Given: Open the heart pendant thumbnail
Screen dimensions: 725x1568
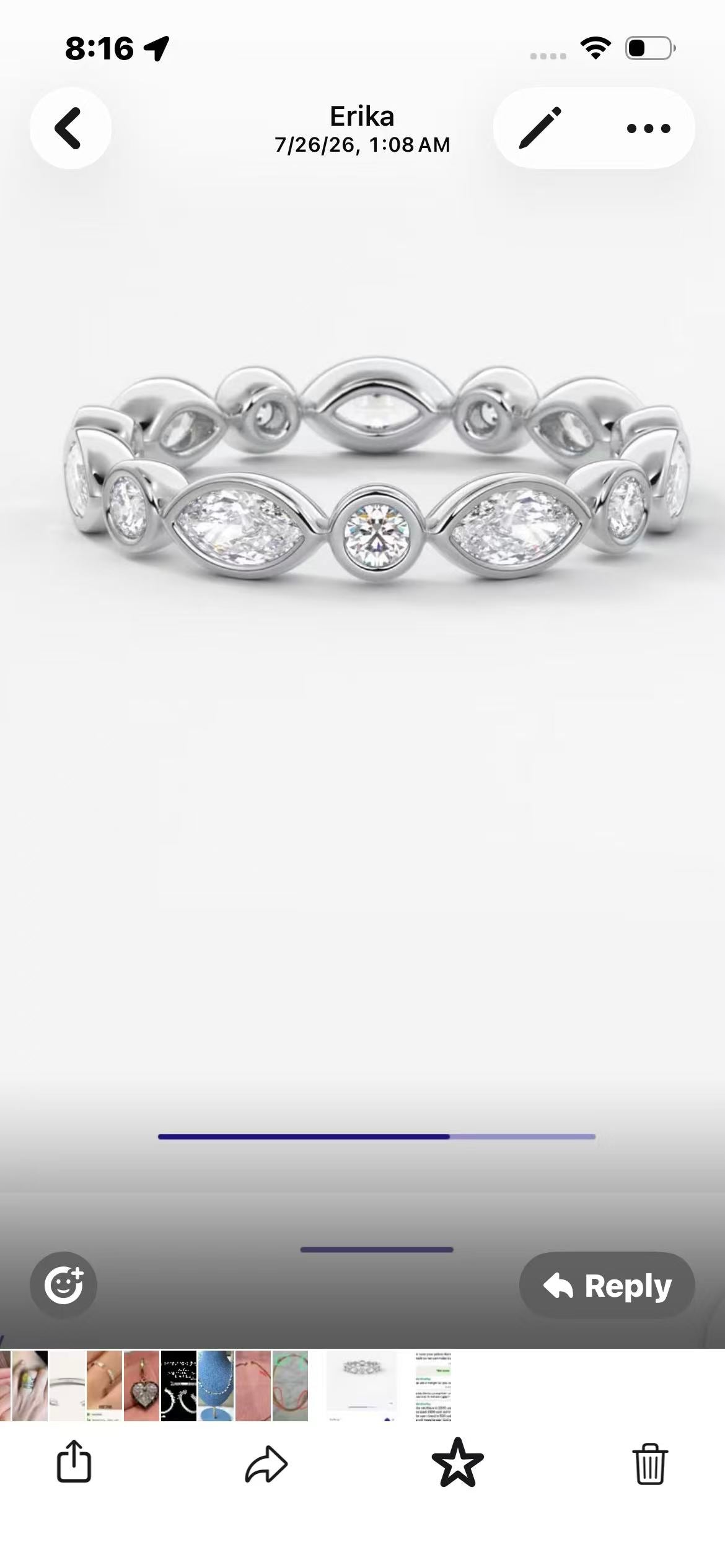Looking at the screenshot, I should tap(141, 1386).
